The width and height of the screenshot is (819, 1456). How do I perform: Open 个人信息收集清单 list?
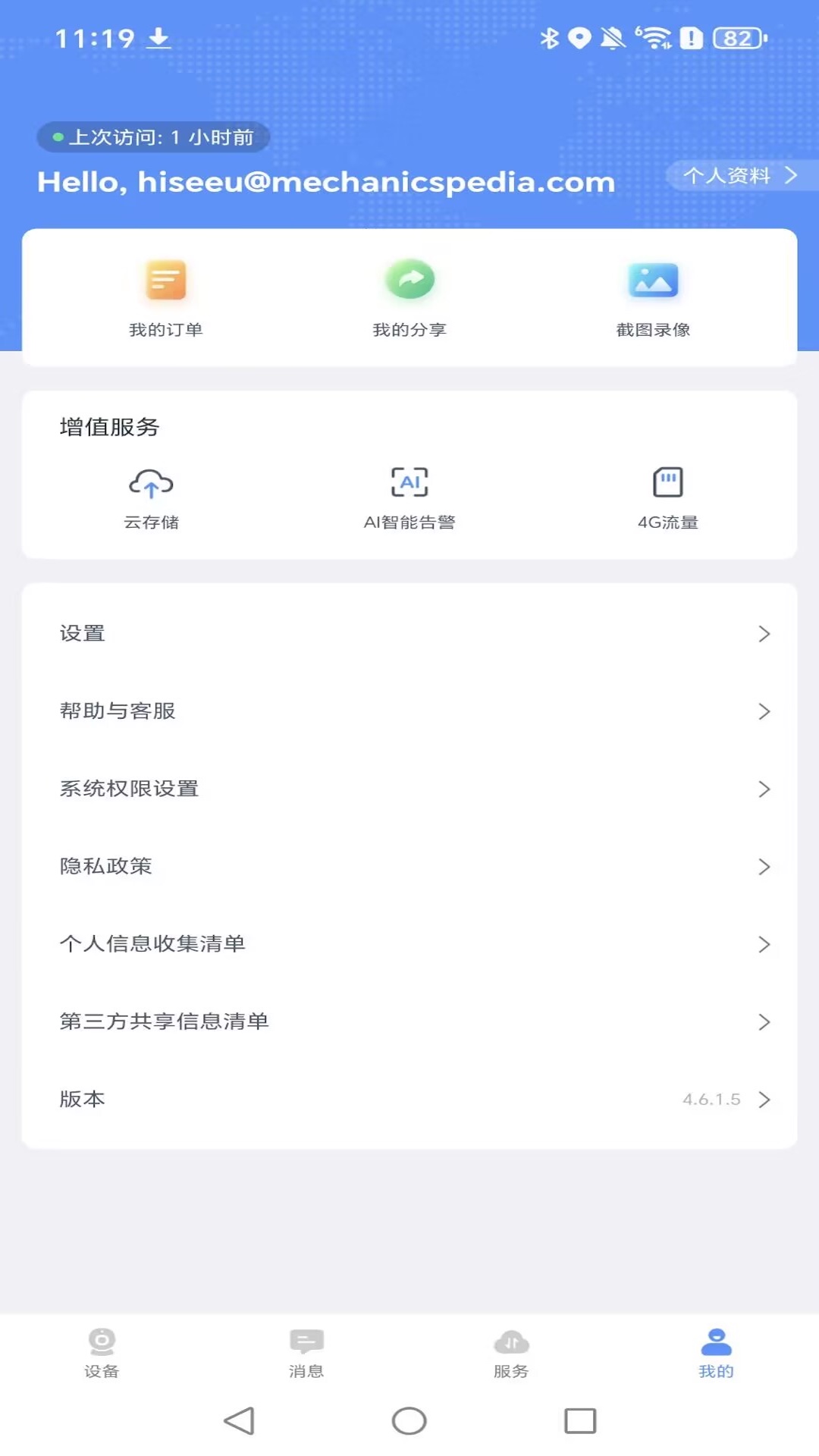pyautogui.click(x=409, y=944)
